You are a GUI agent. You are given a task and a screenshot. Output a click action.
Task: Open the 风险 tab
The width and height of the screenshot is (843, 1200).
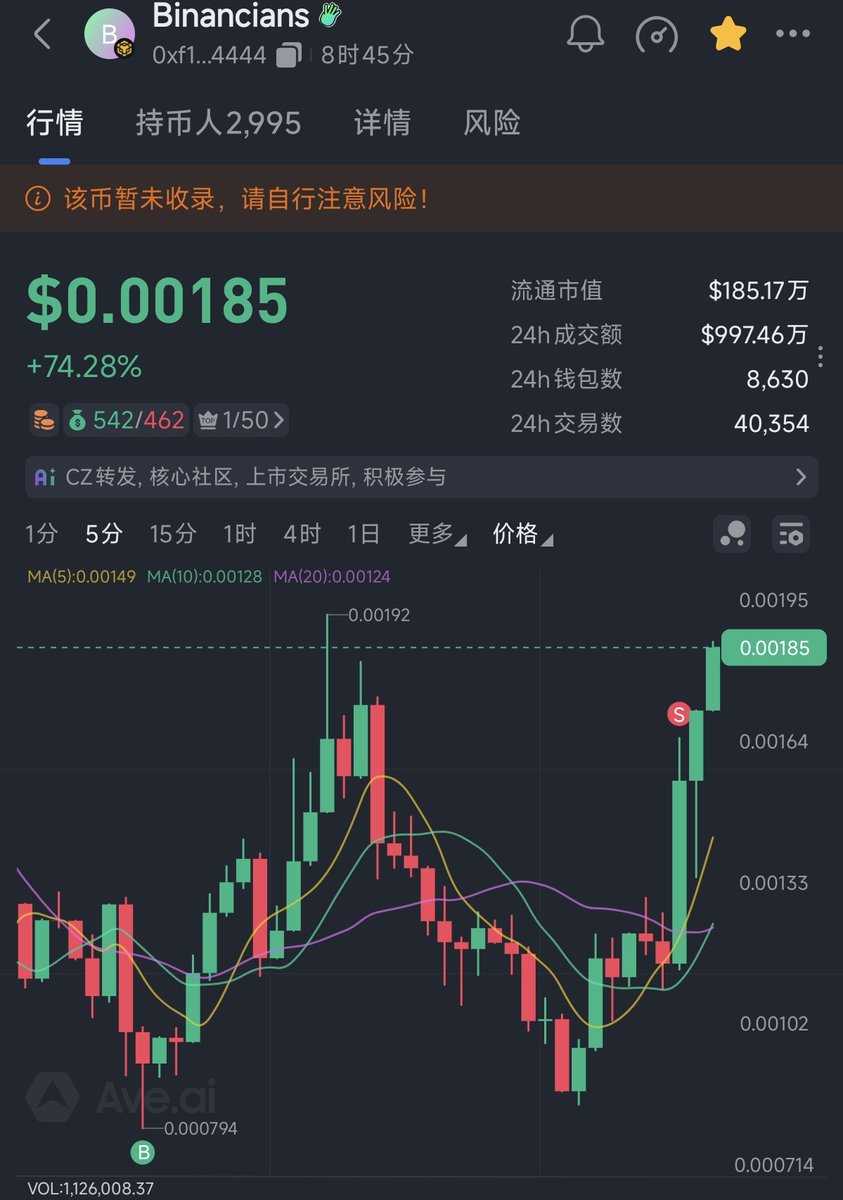pos(492,123)
